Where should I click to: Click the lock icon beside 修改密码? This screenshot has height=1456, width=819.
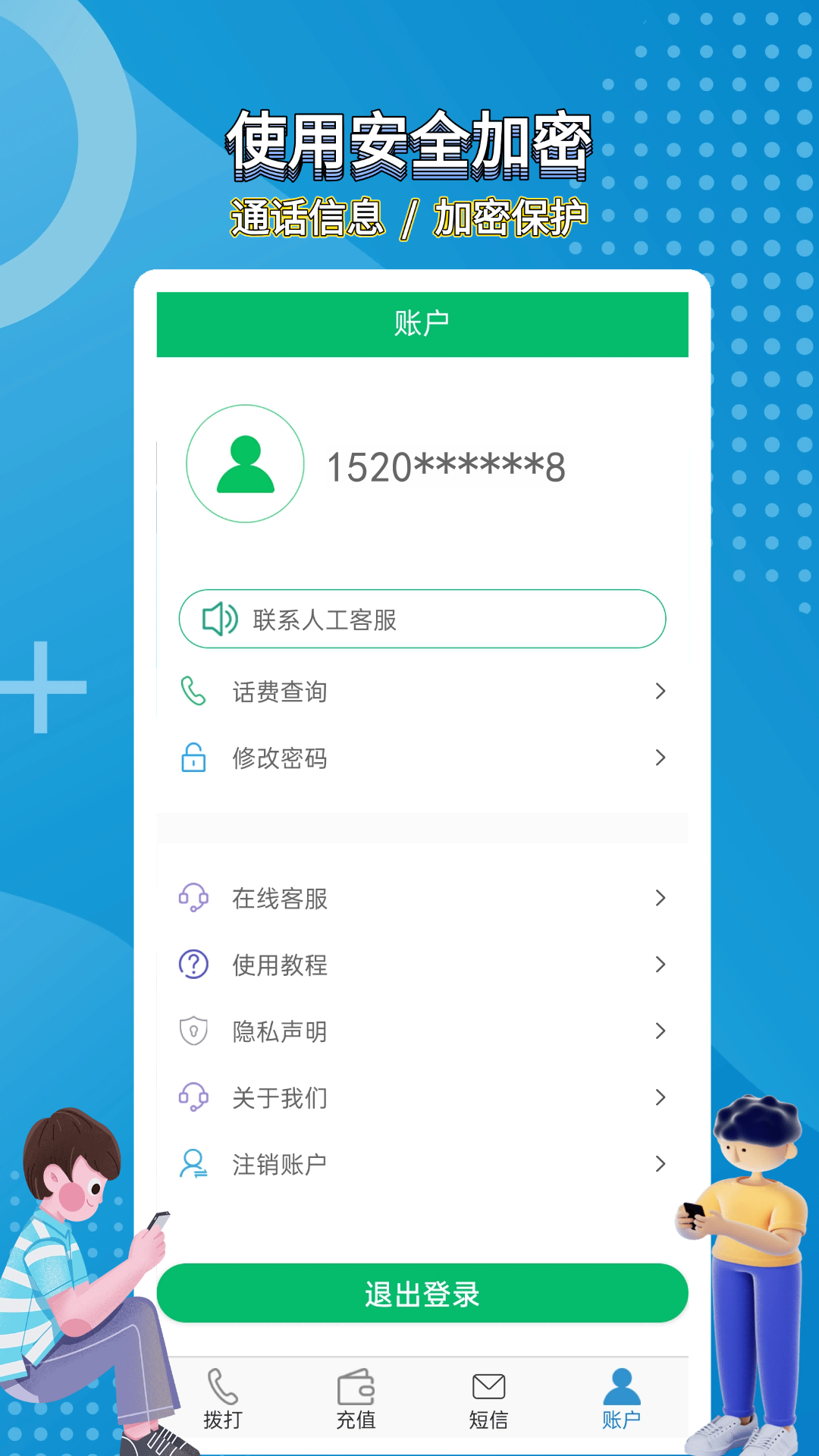point(194,758)
